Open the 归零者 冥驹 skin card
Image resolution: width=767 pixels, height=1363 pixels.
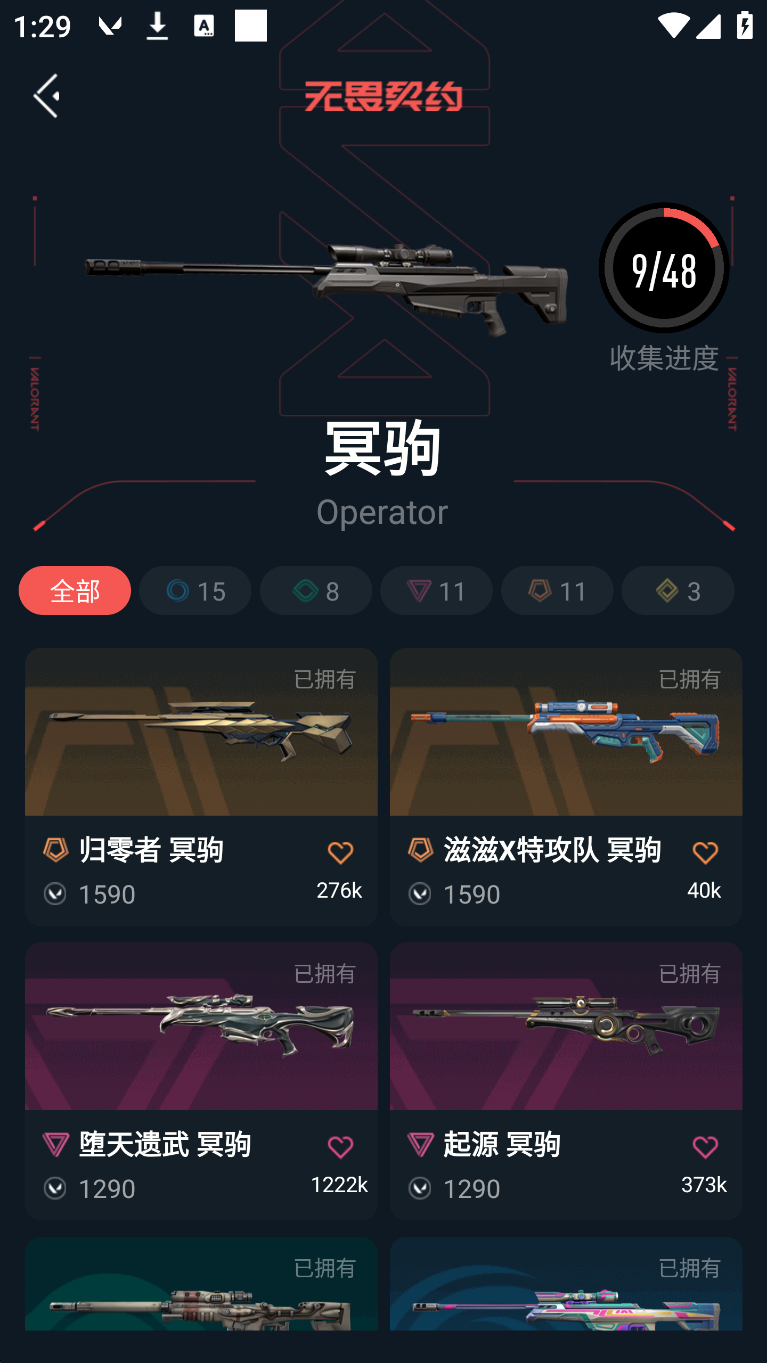point(201,787)
